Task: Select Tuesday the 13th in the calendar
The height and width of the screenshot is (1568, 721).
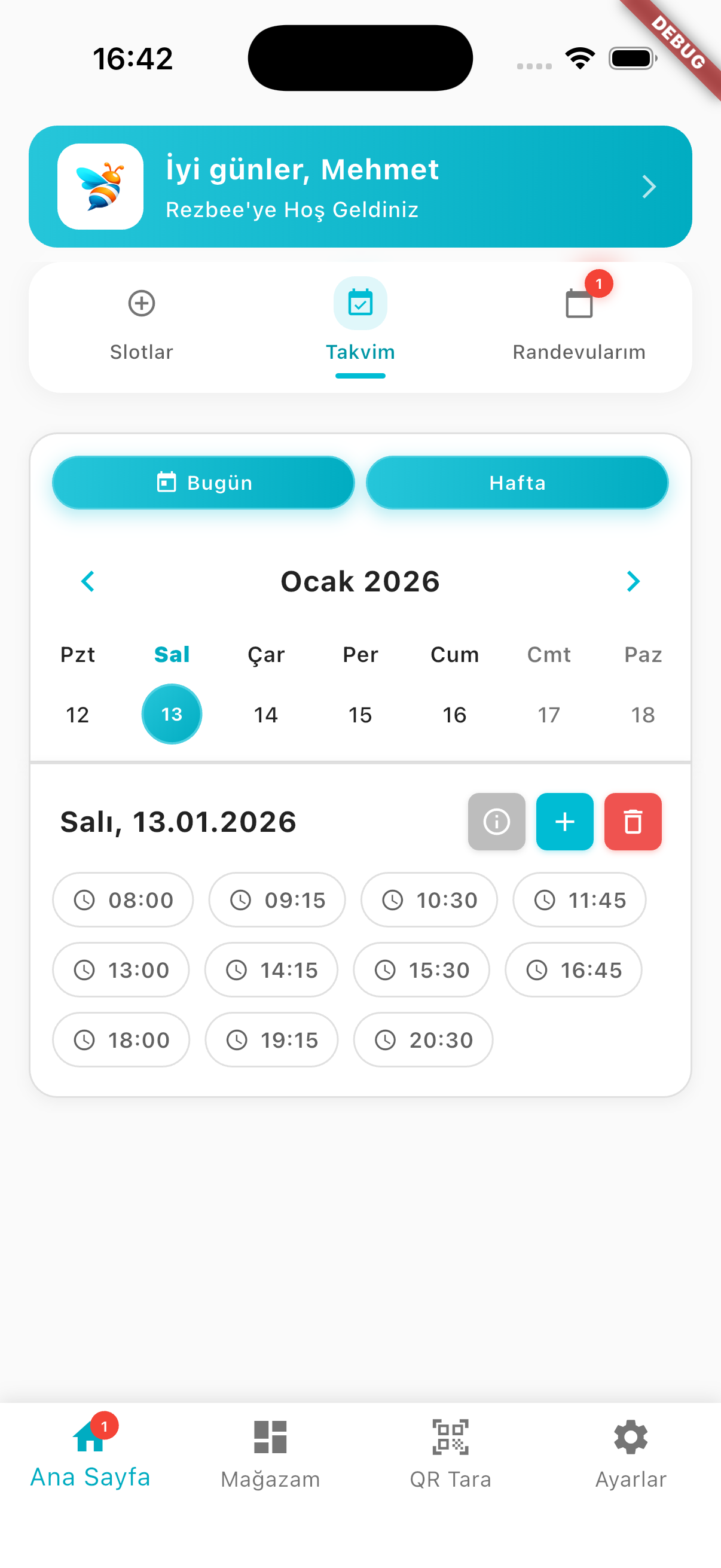Action: click(171, 714)
